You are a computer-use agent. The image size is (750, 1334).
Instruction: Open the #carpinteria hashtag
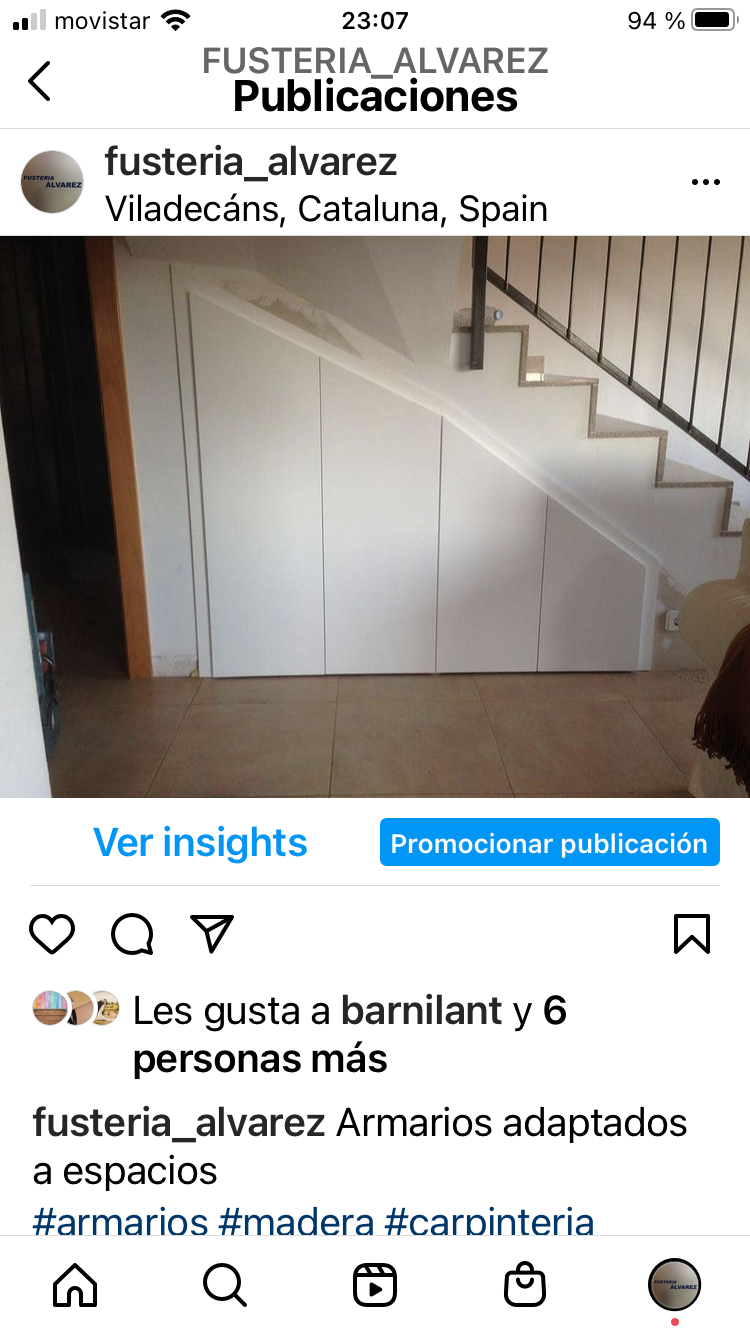click(x=490, y=1220)
